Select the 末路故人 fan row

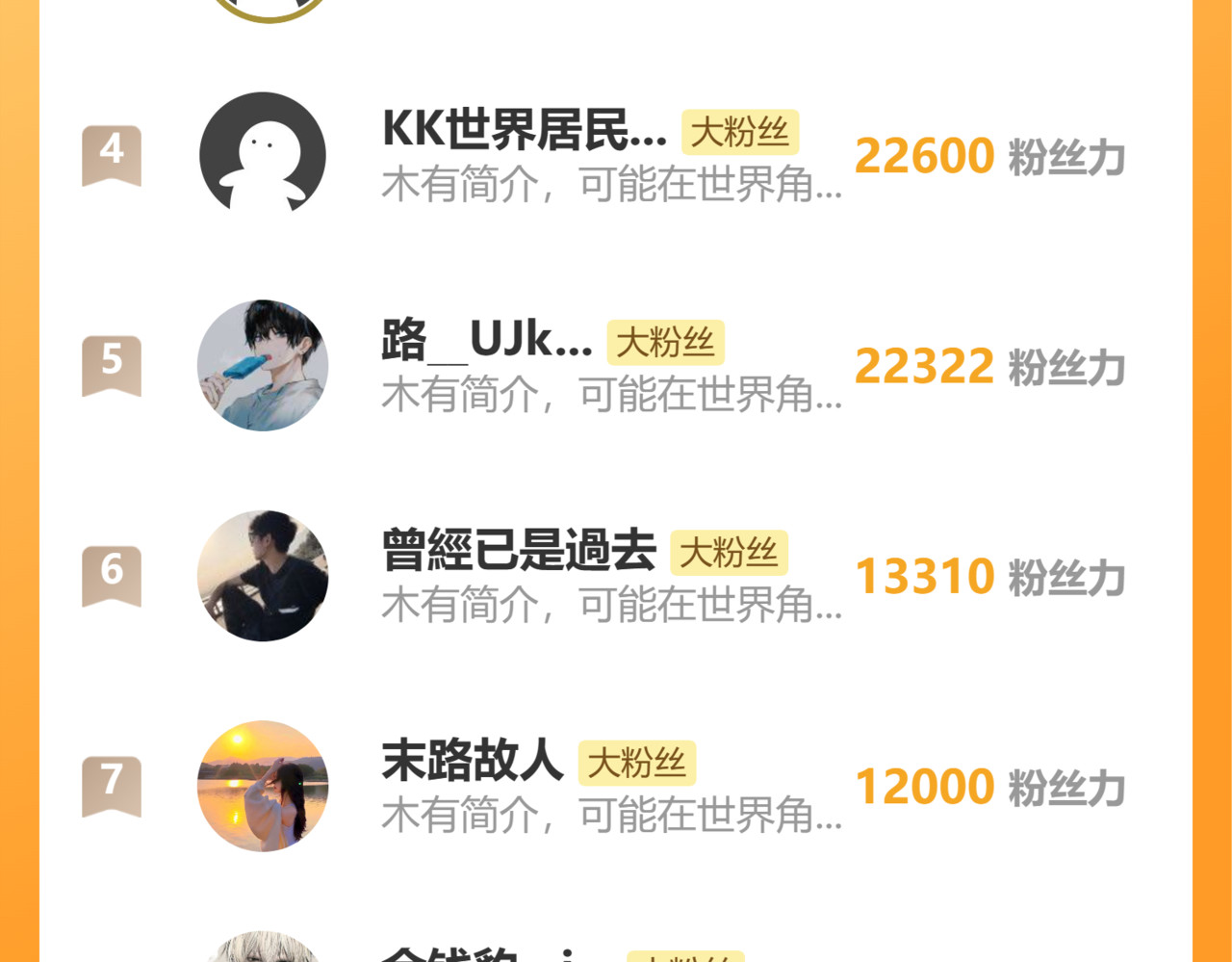(x=472, y=761)
